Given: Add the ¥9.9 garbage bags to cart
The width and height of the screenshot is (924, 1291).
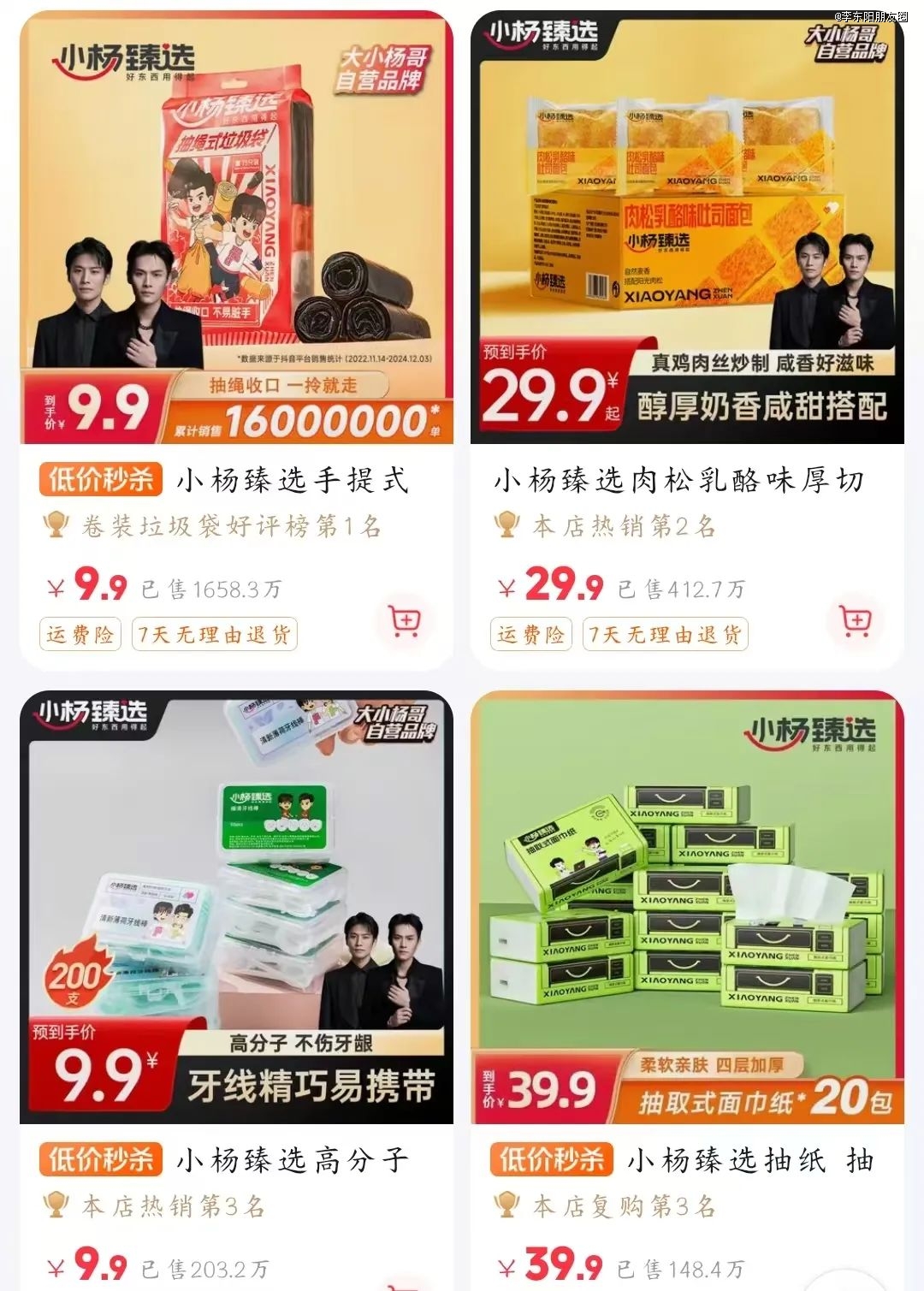Looking at the screenshot, I should point(405,620).
